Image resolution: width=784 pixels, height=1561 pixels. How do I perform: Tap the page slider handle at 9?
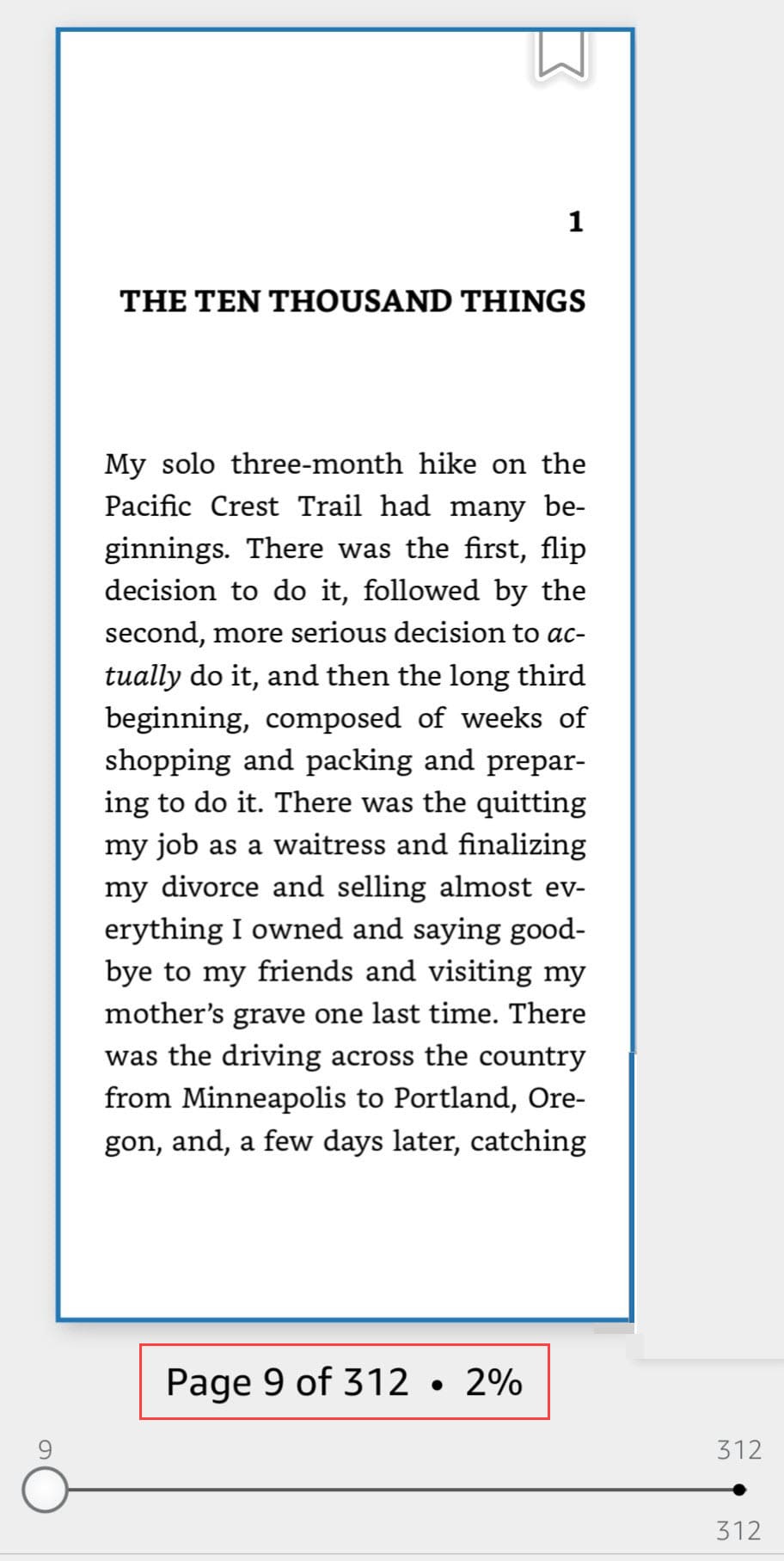[x=45, y=1490]
